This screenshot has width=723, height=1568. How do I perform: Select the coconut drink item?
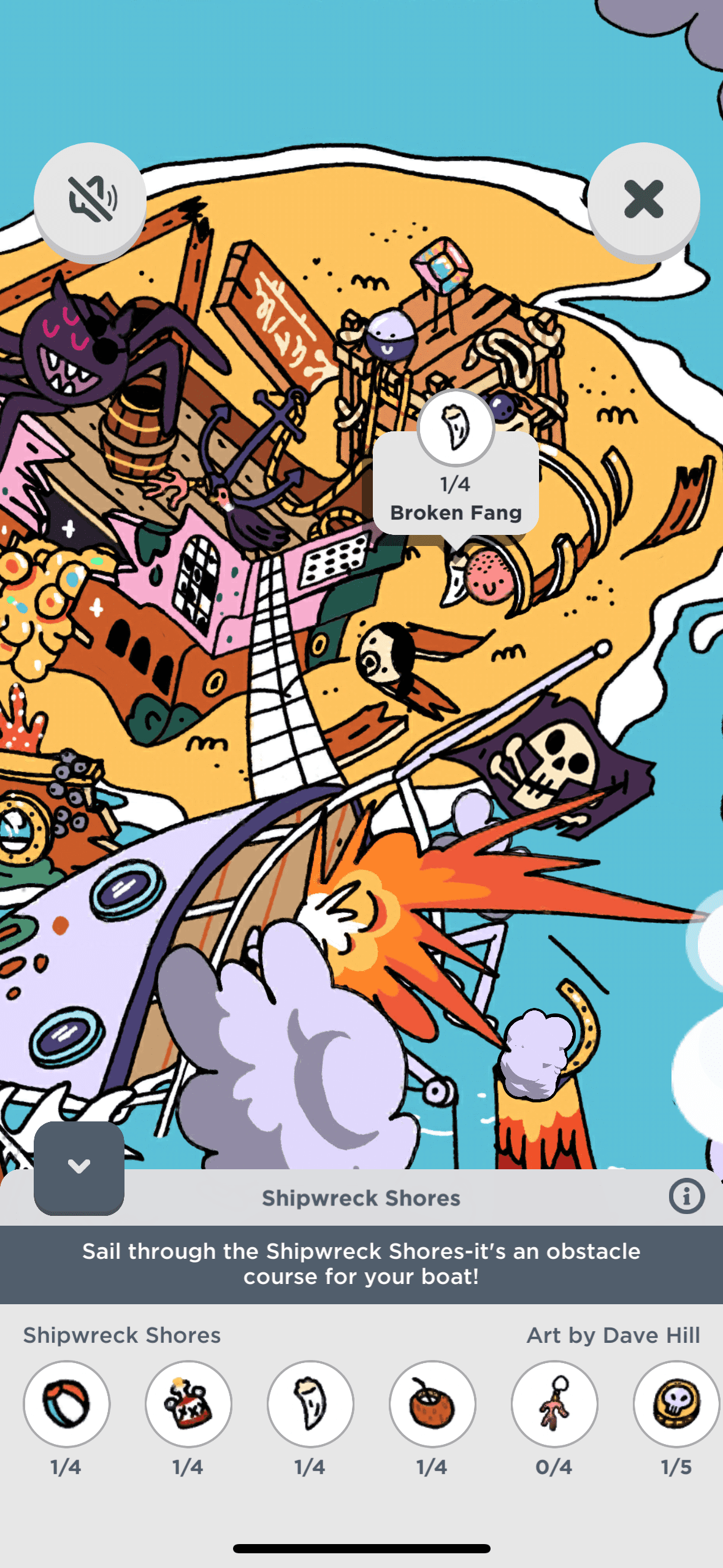coord(432,1404)
